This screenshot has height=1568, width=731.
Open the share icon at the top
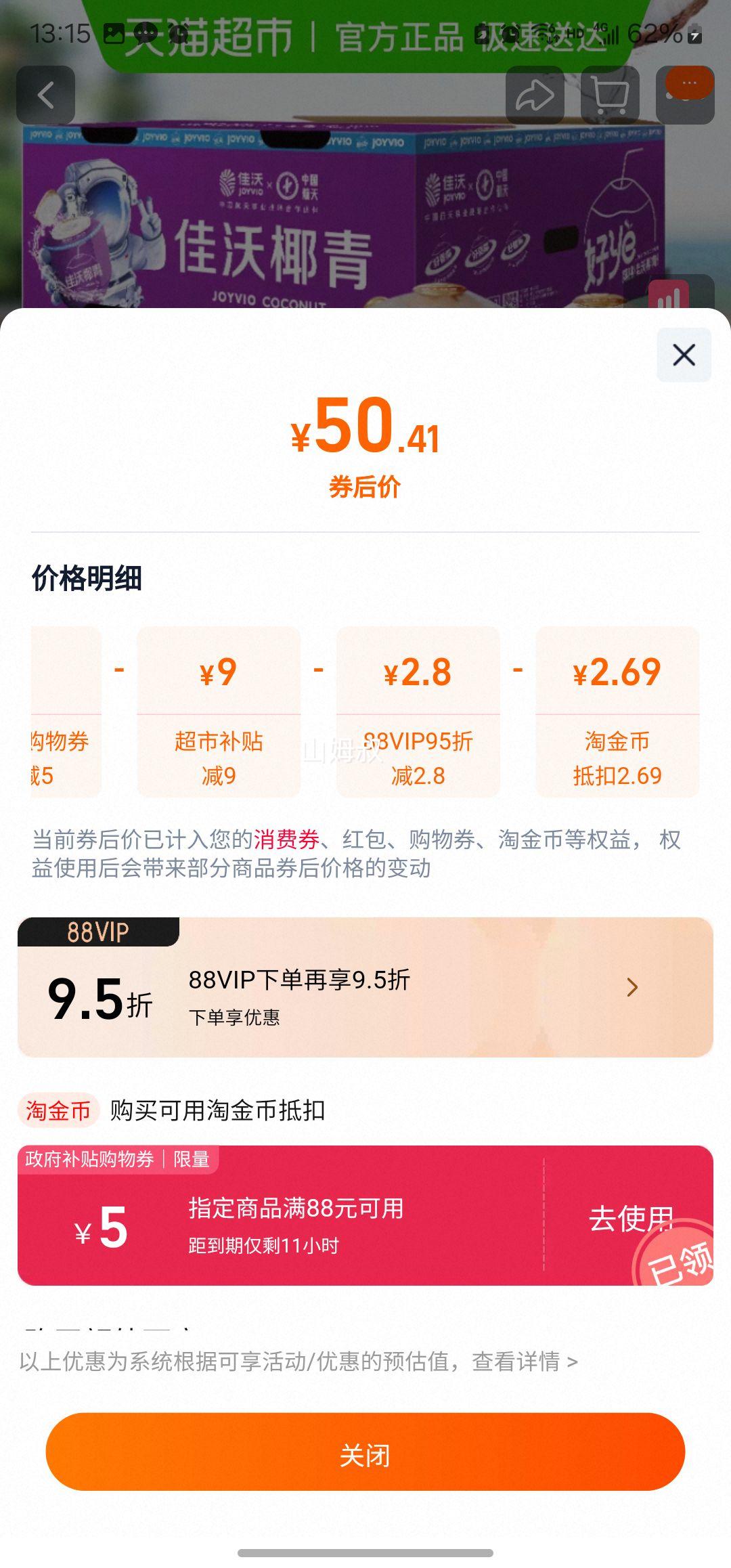click(x=534, y=93)
